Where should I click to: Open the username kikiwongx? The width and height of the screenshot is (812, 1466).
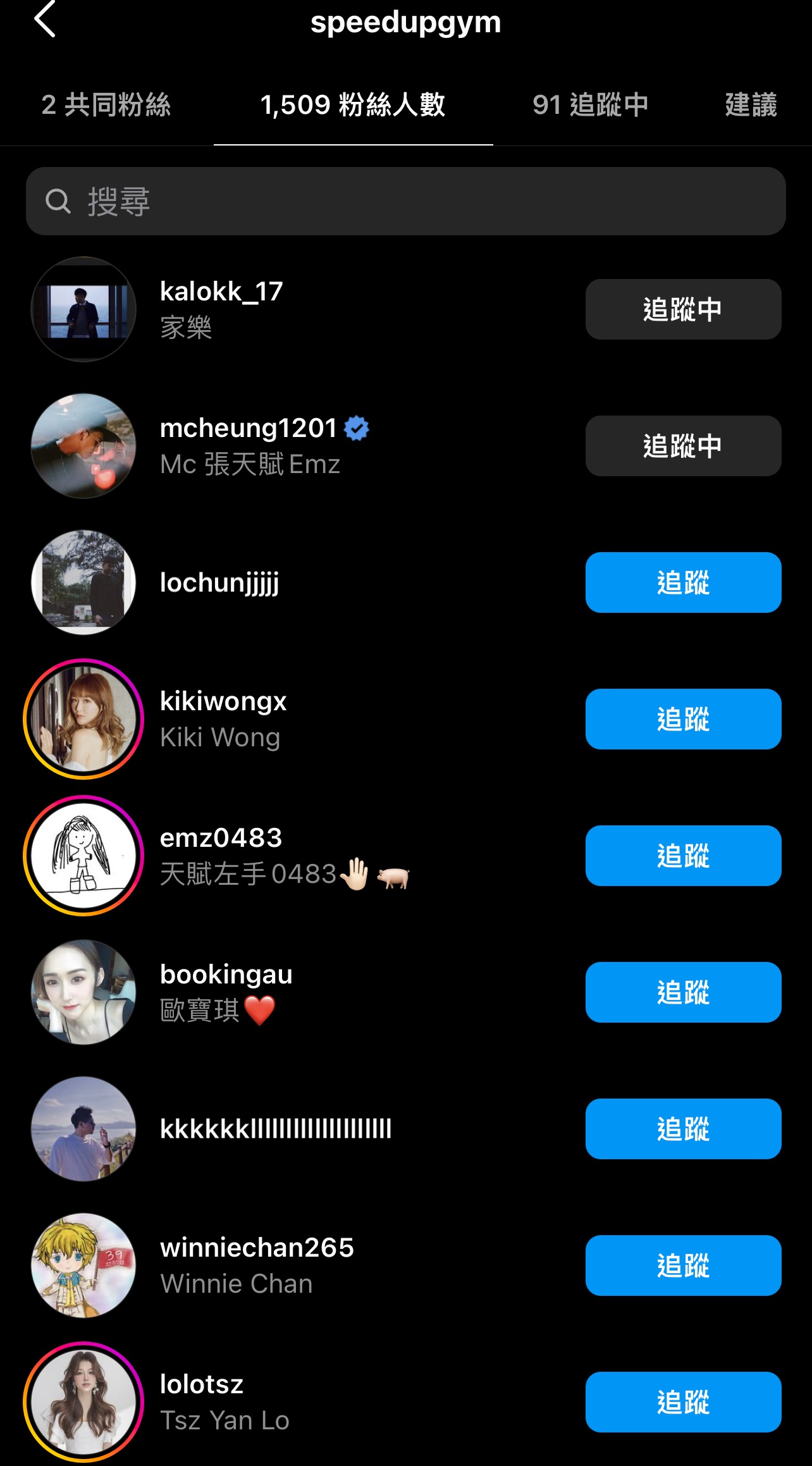click(x=222, y=701)
